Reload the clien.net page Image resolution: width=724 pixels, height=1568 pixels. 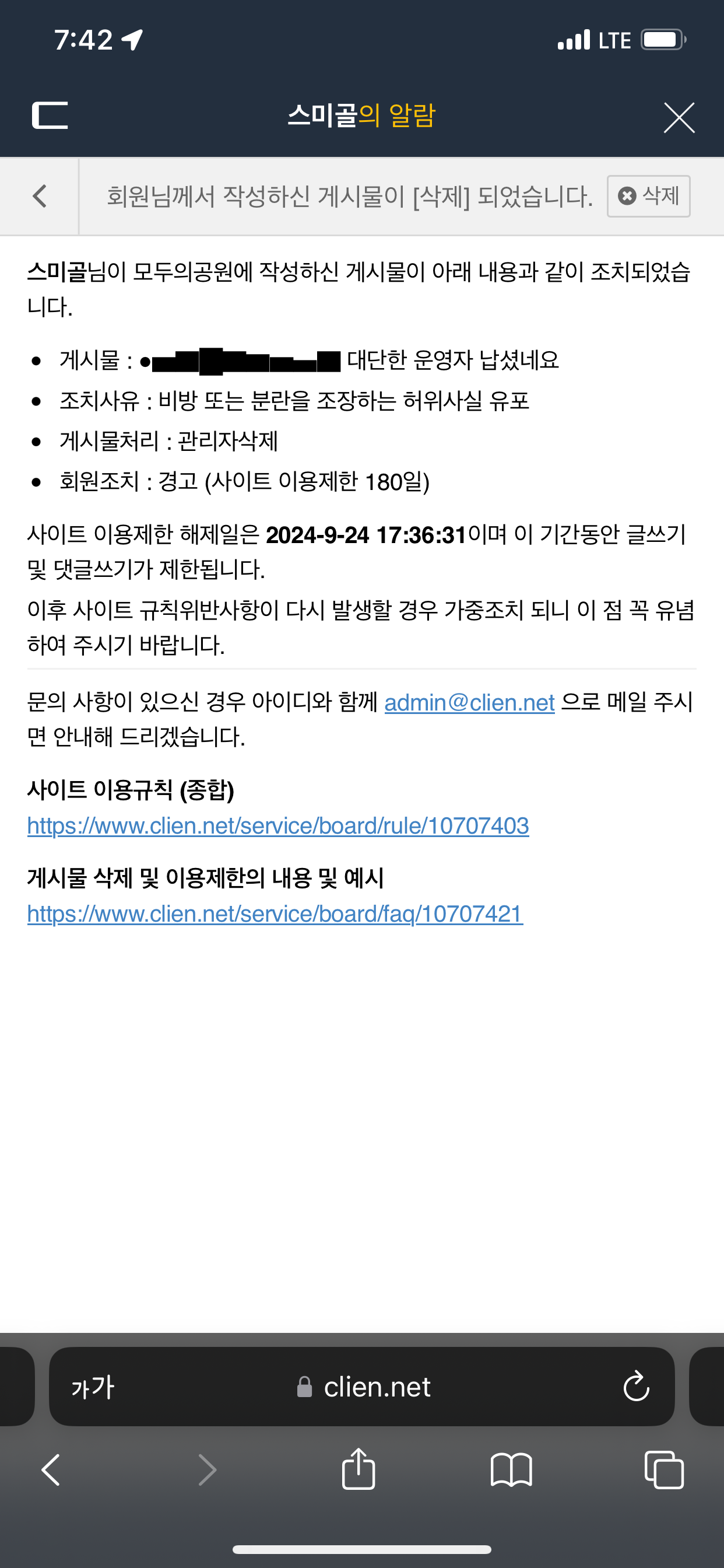pyautogui.click(x=636, y=1387)
